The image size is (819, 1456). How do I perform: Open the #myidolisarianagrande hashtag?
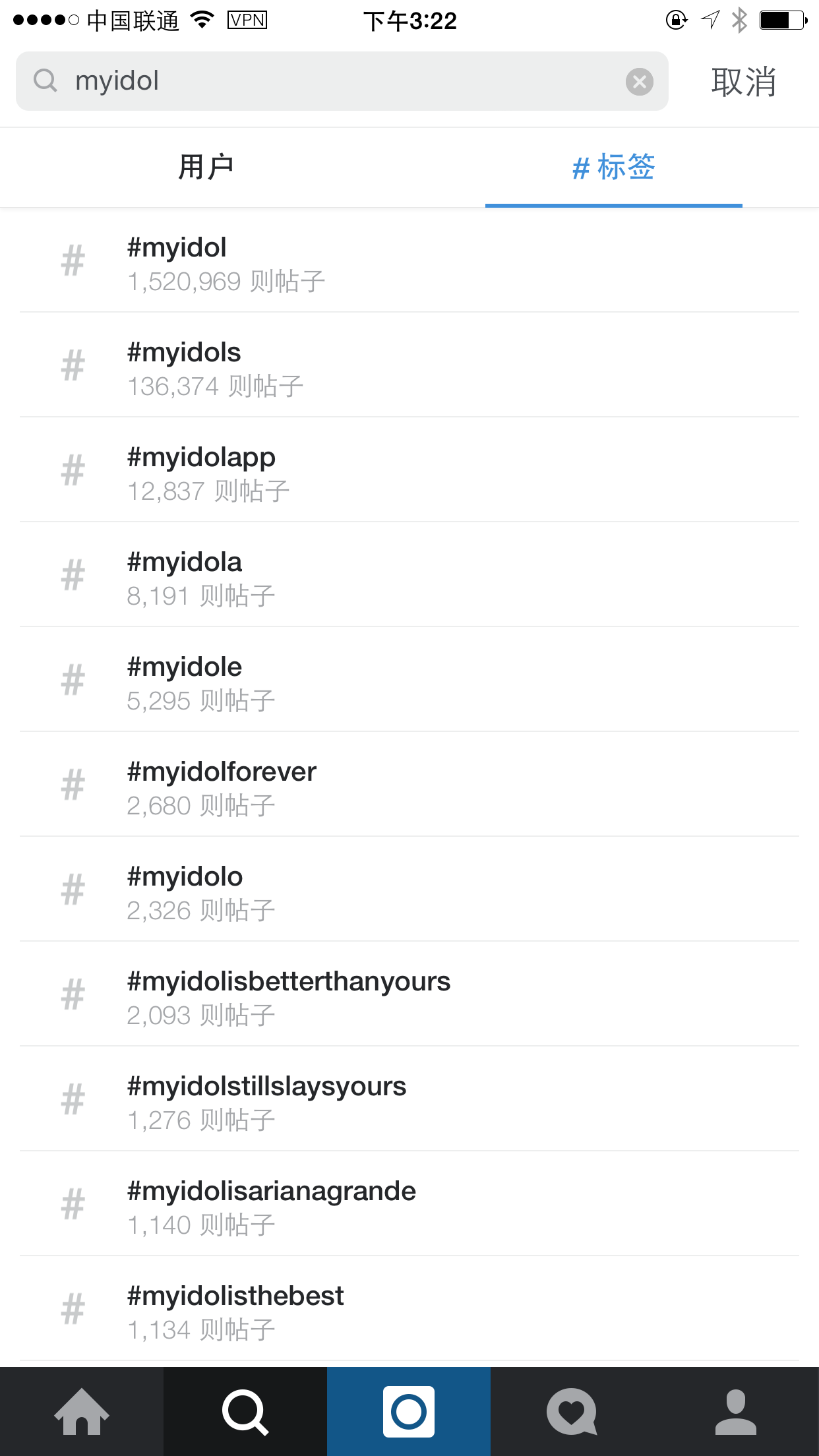(409, 1206)
